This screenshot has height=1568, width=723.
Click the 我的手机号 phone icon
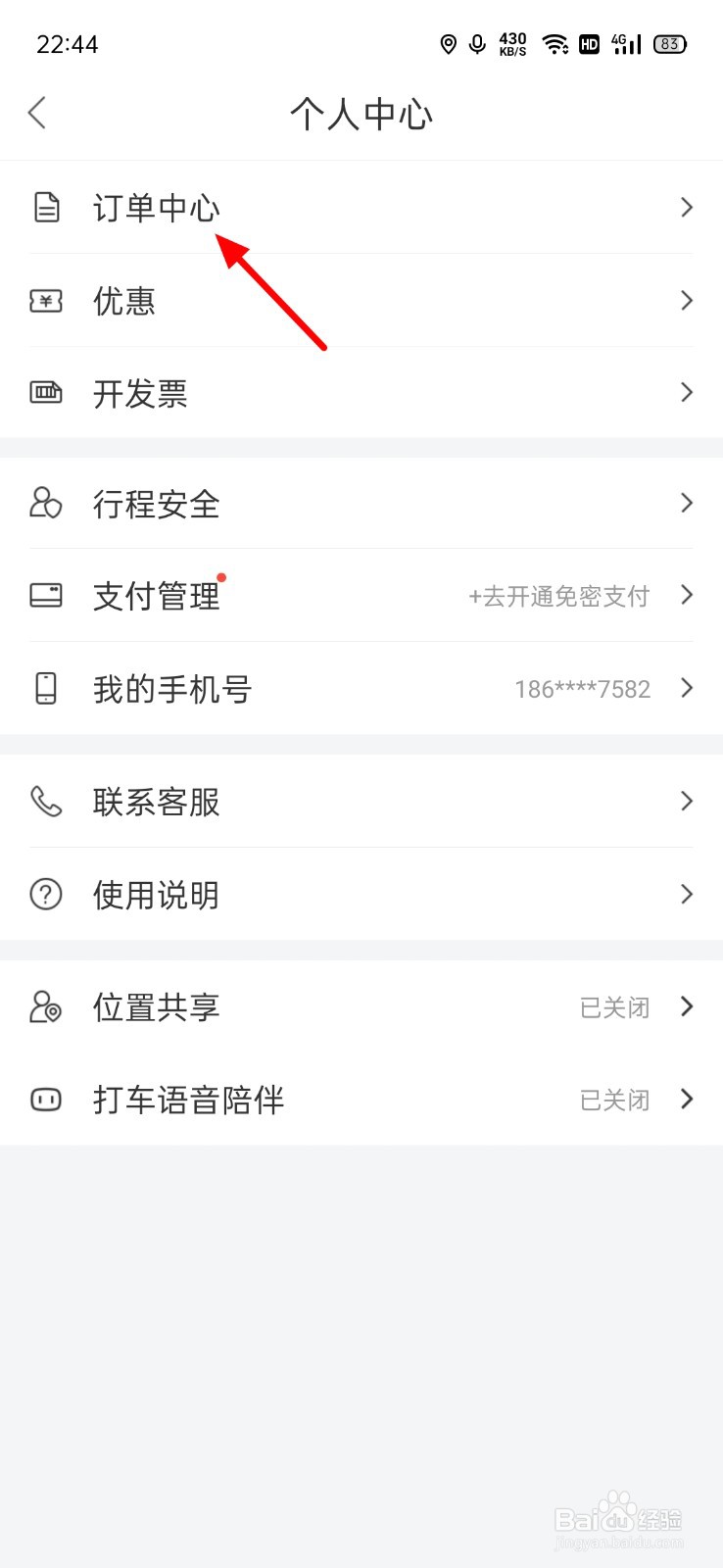46,688
